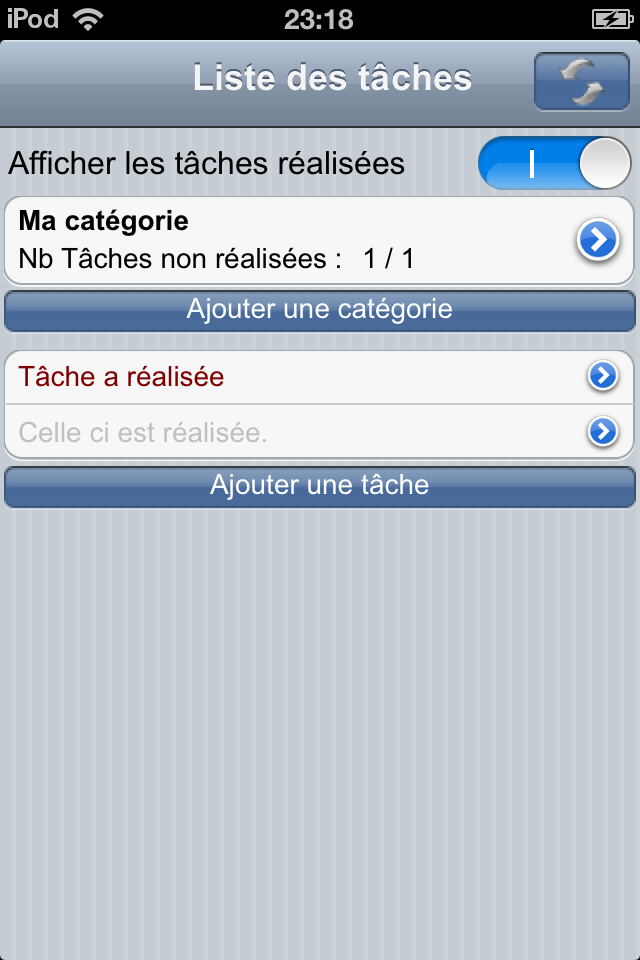This screenshot has width=640, height=960.
Task: Open the Celle ci est réalisée task
Action: click(x=601, y=432)
